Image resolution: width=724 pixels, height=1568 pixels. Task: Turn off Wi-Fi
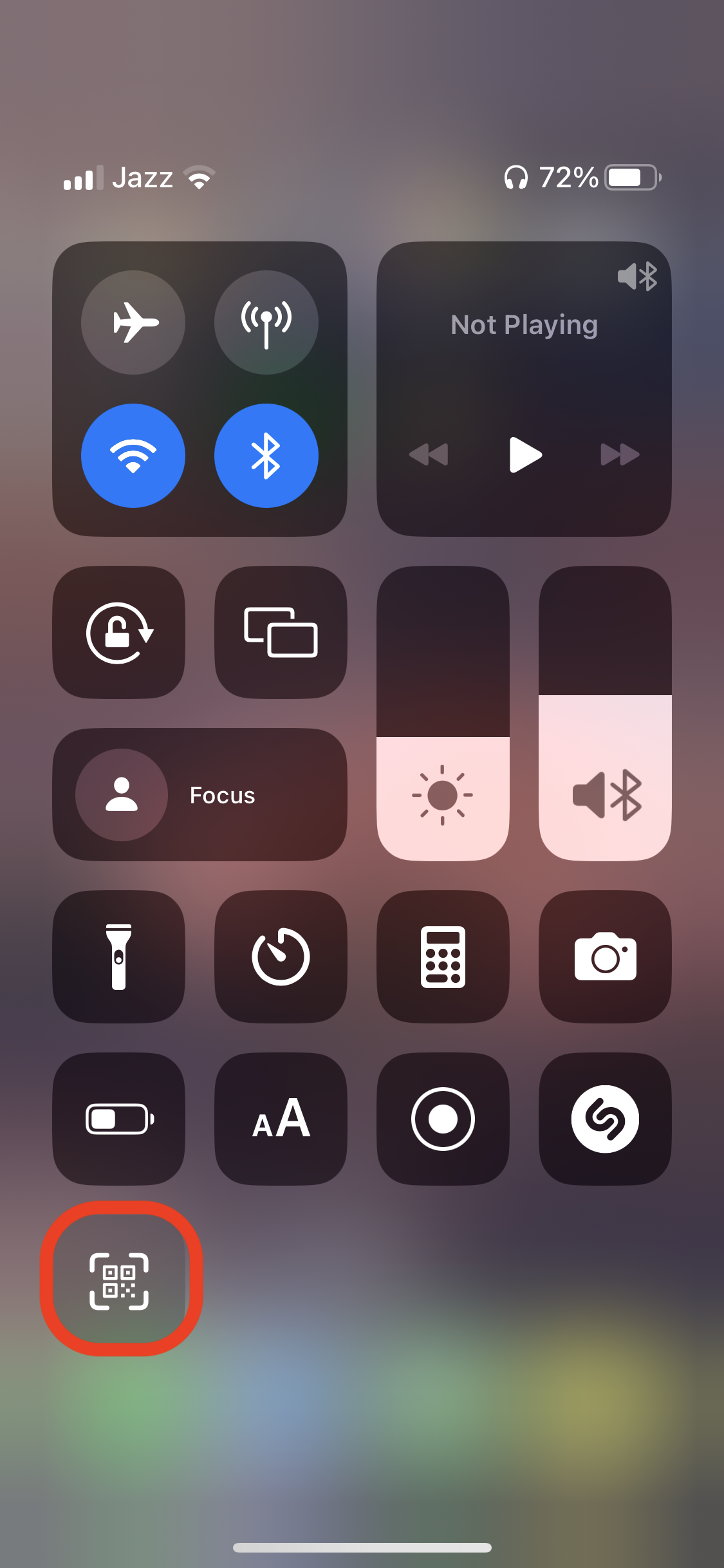tap(133, 456)
